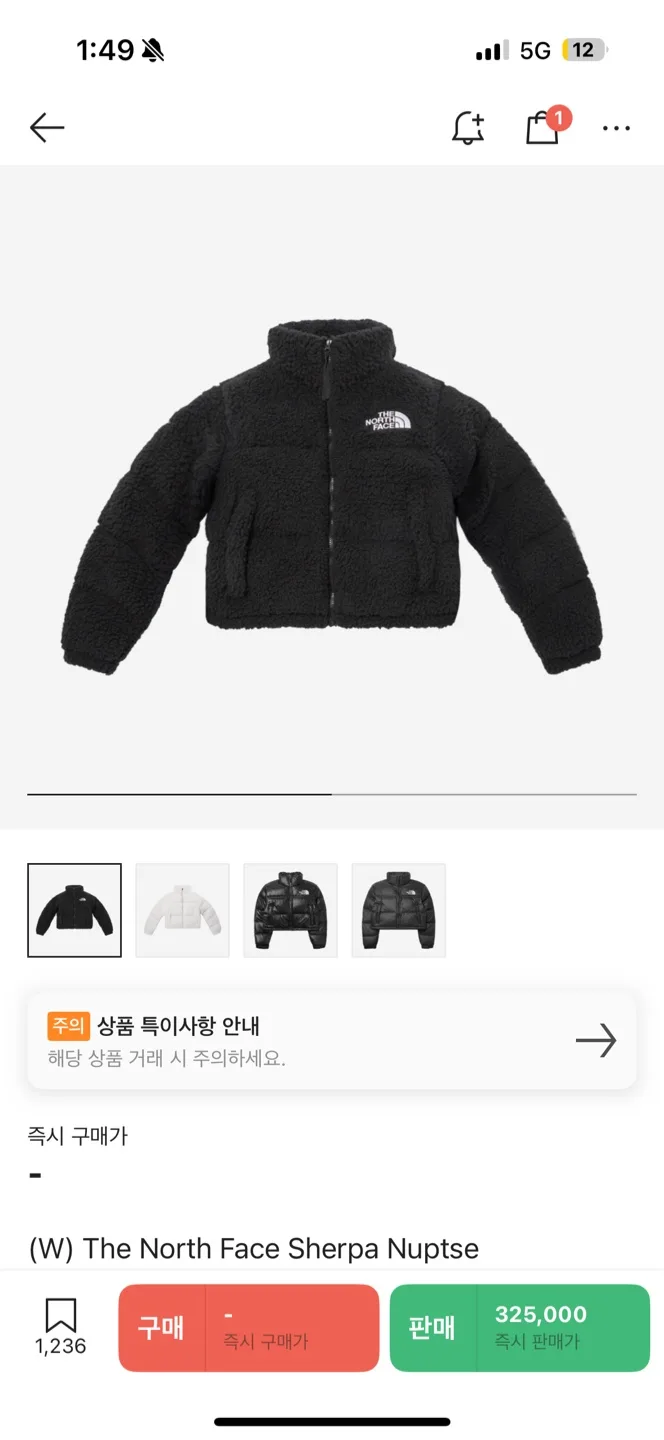Select the black sherpa jacket thumbnail
Image resolution: width=664 pixels, height=1440 pixels.
click(x=75, y=910)
